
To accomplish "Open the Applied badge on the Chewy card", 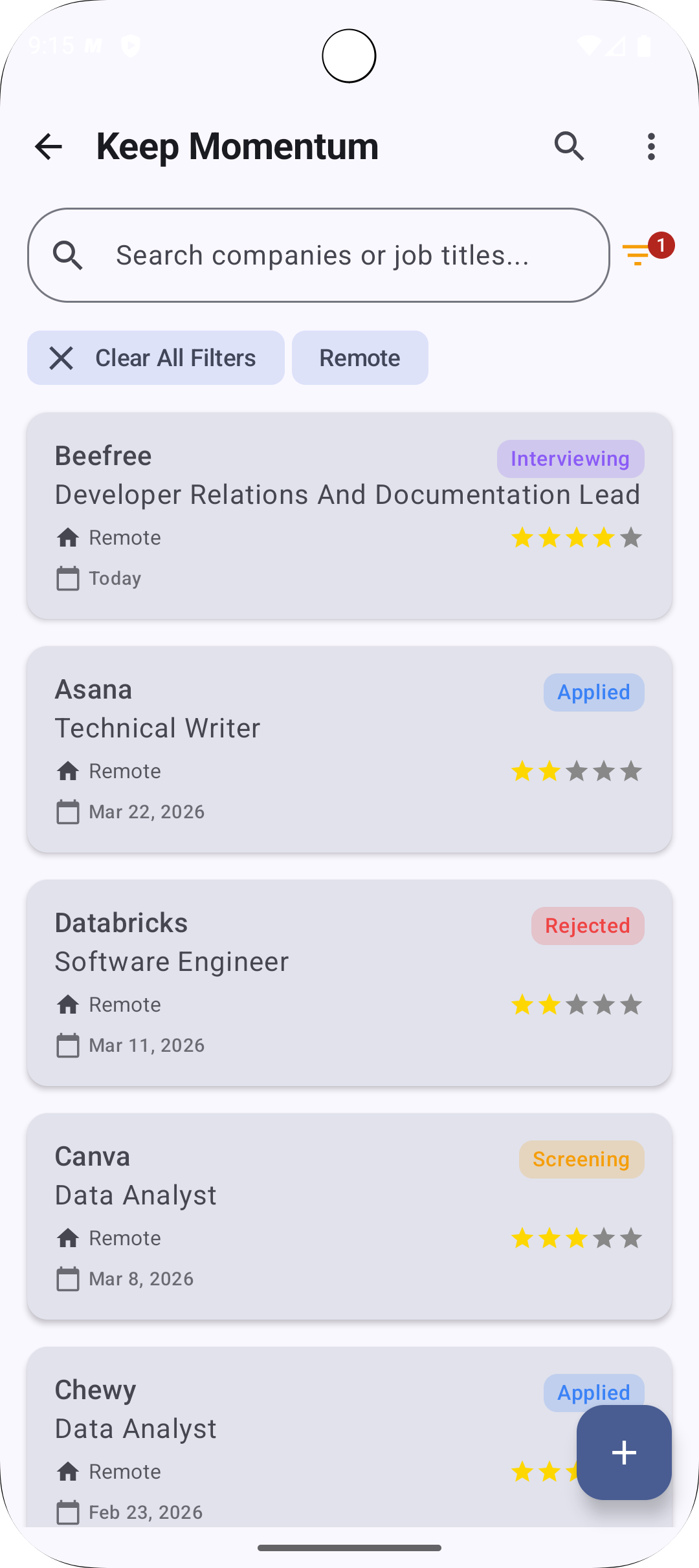I will (592, 1392).
